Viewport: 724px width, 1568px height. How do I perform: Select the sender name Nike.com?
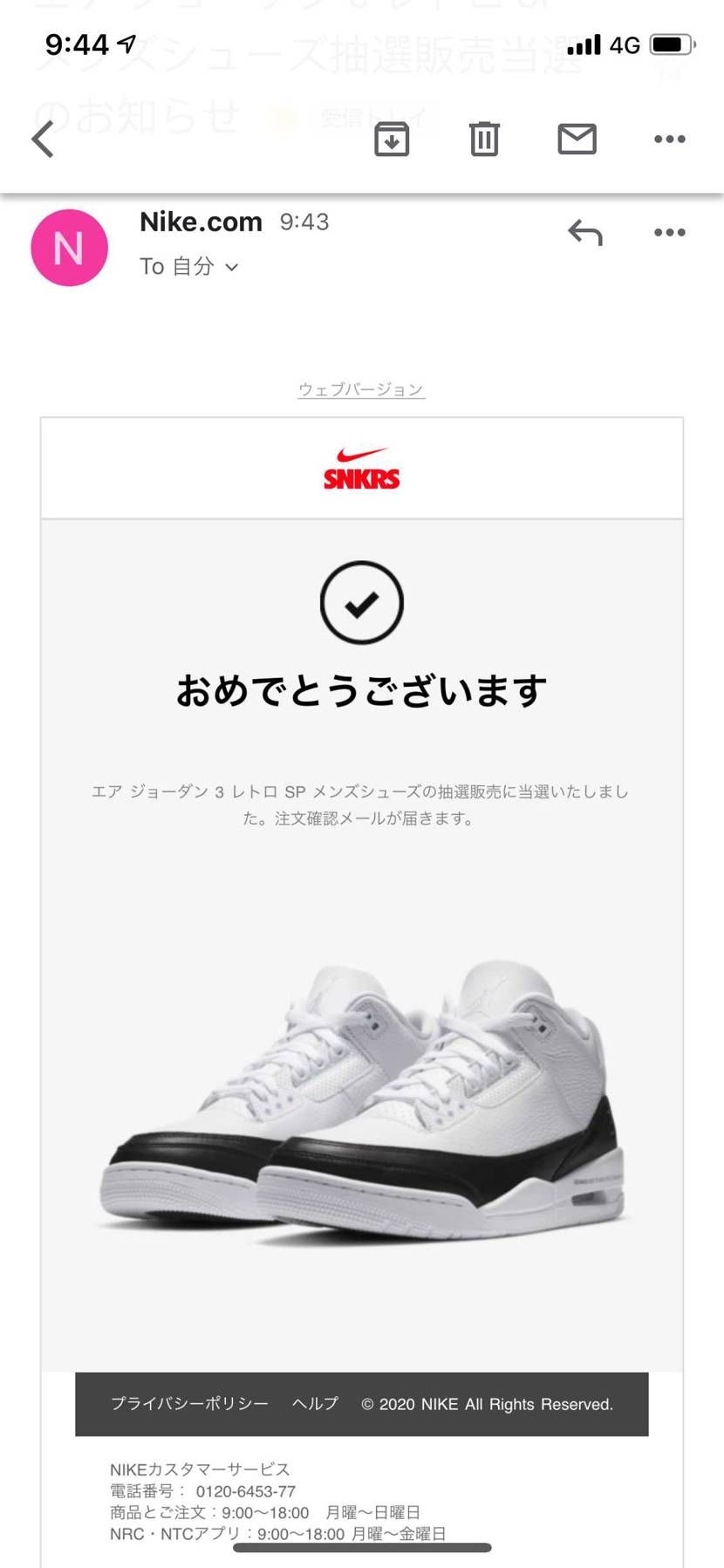click(201, 222)
